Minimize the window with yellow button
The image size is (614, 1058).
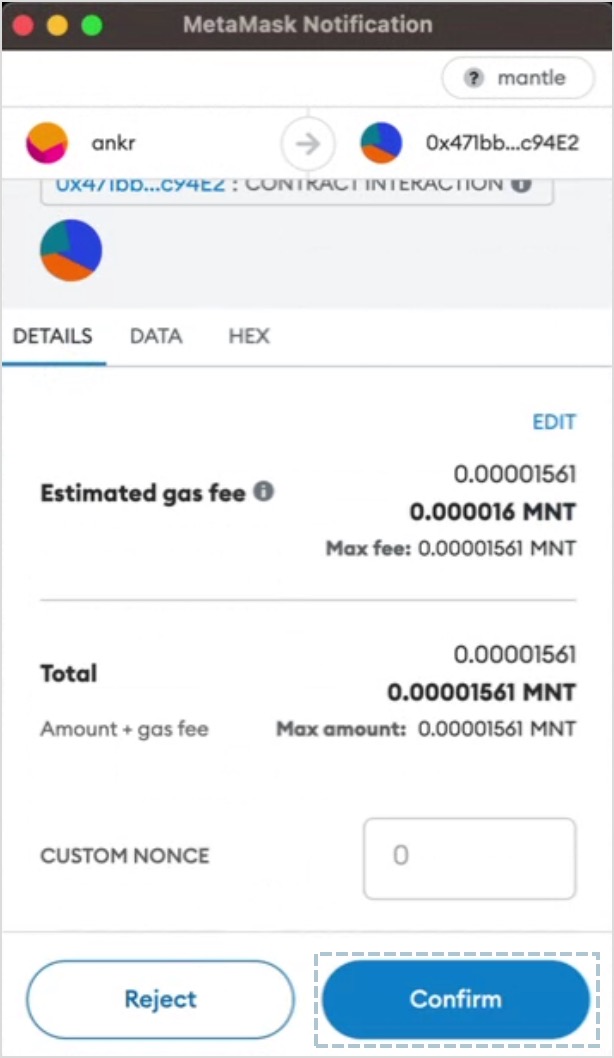pos(57,26)
